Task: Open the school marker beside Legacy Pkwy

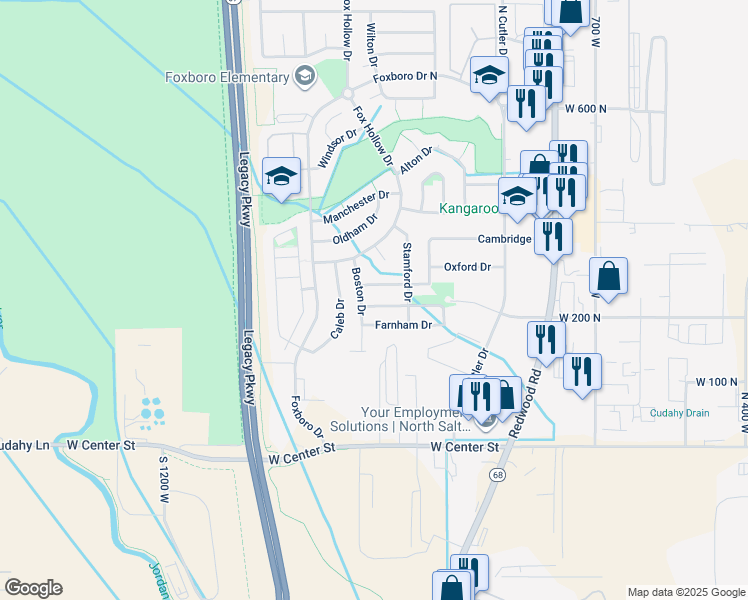Action: 282,176
